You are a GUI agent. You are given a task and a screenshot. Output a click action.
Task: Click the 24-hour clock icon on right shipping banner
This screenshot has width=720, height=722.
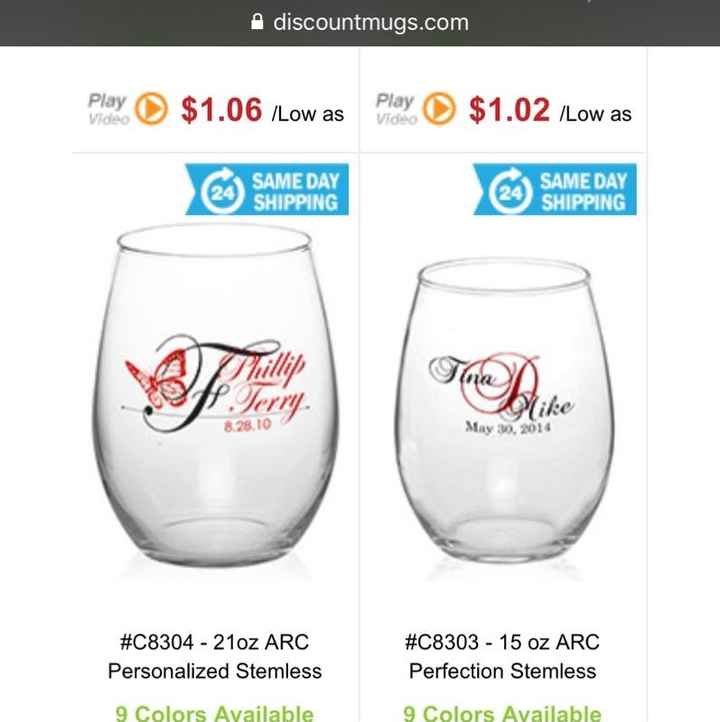click(511, 189)
